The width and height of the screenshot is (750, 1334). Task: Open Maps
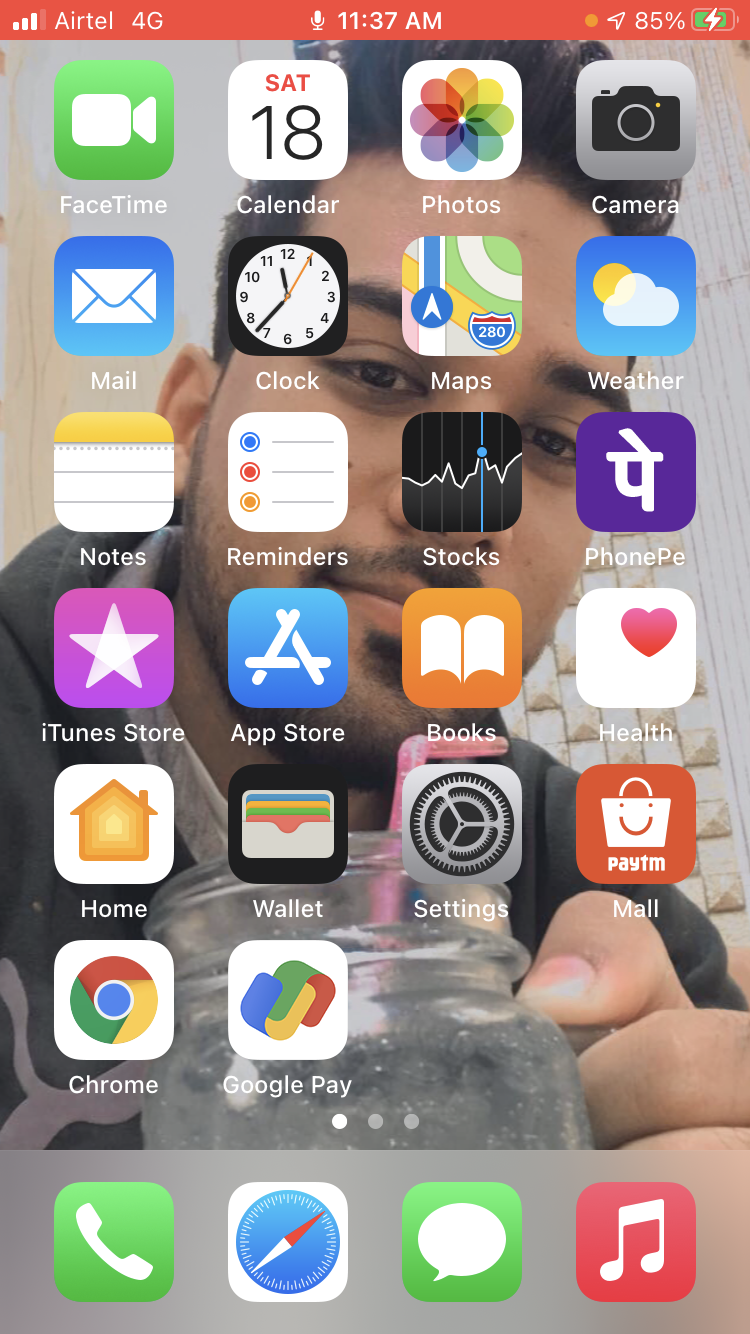click(462, 296)
